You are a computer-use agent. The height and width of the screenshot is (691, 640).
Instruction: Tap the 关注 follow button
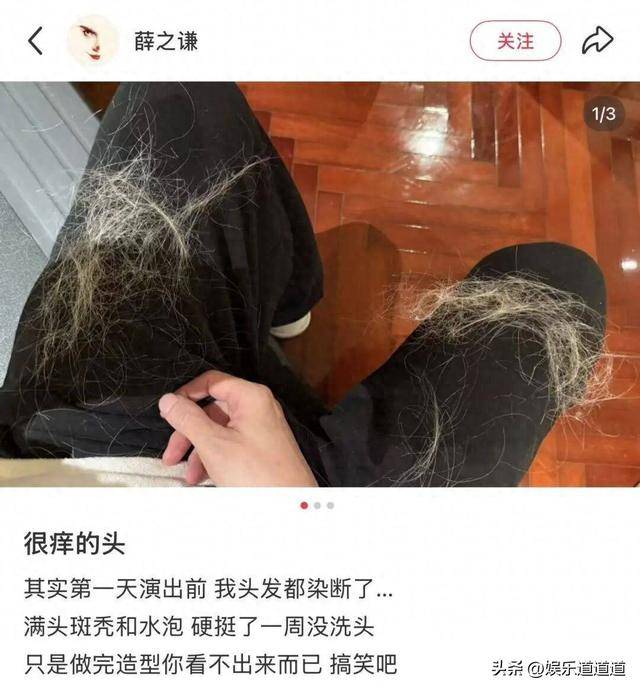[x=515, y=41]
